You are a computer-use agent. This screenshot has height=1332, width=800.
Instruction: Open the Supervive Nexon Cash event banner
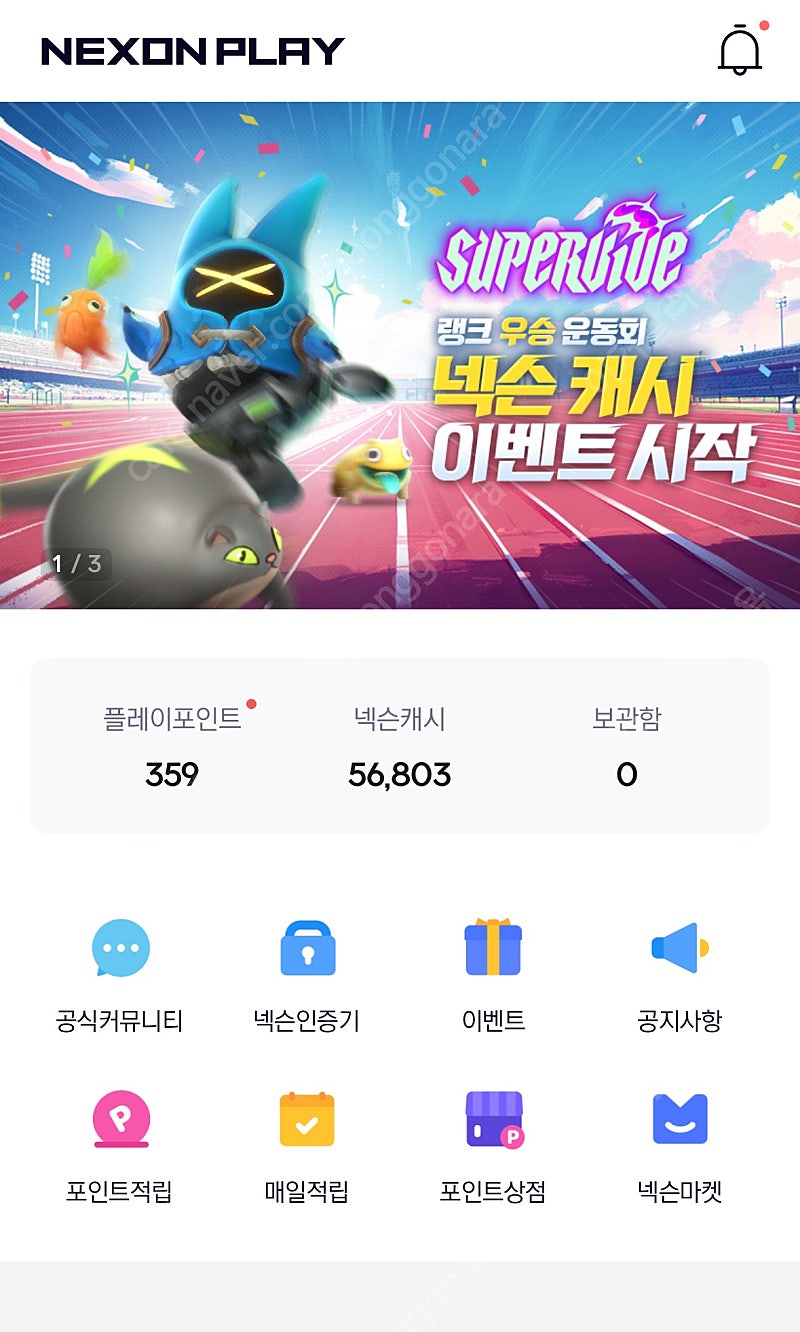click(x=400, y=355)
